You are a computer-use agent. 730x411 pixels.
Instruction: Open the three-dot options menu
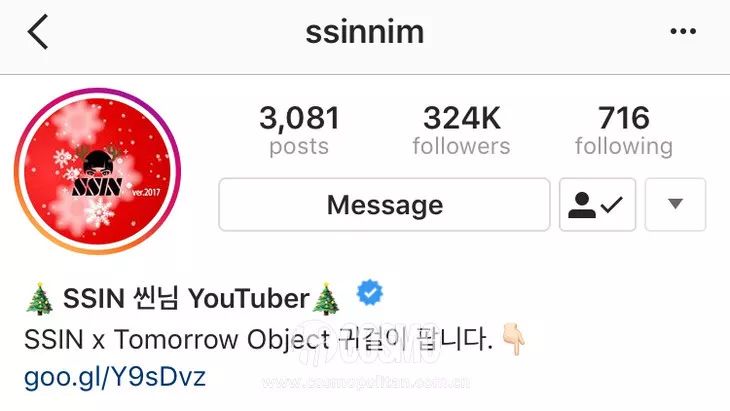683,32
